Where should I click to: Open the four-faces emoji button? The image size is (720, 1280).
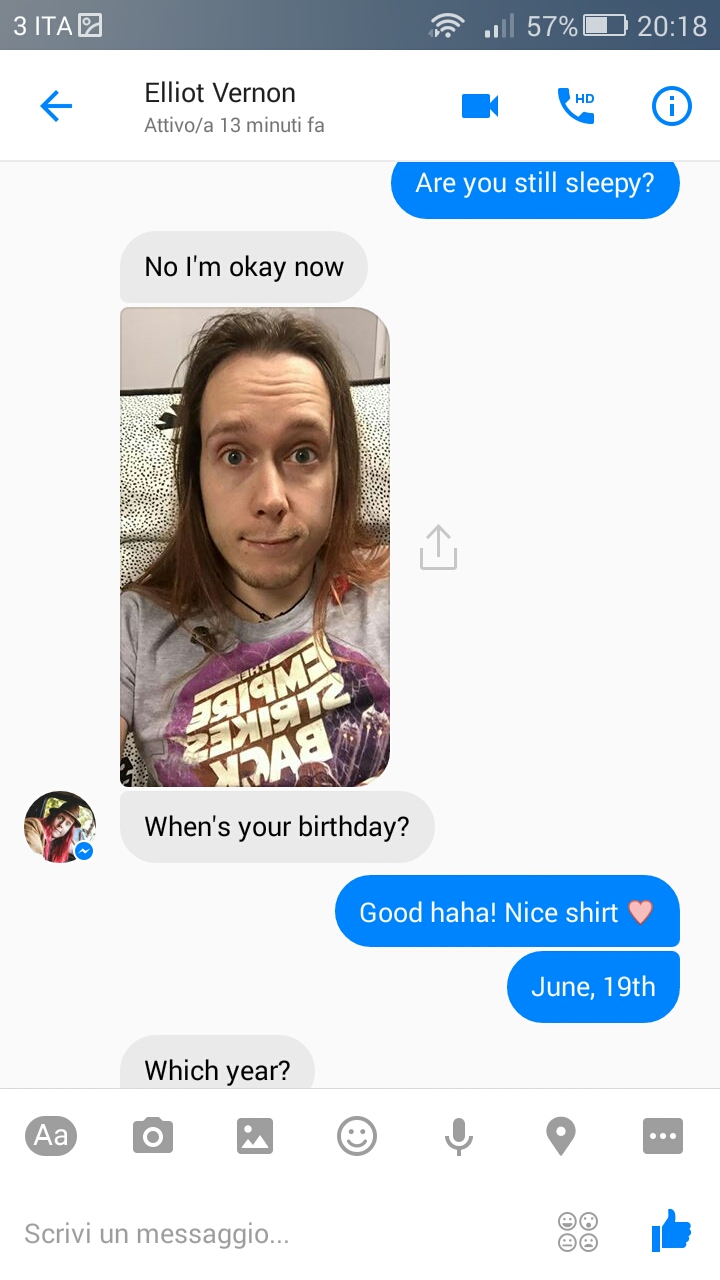coord(578,1232)
